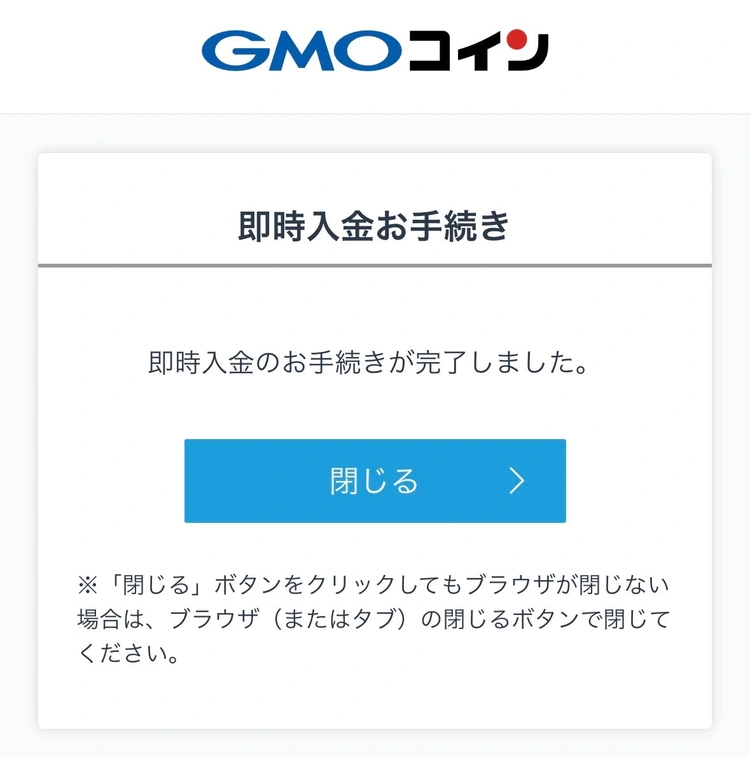Click the ン character in the logo

530,52
